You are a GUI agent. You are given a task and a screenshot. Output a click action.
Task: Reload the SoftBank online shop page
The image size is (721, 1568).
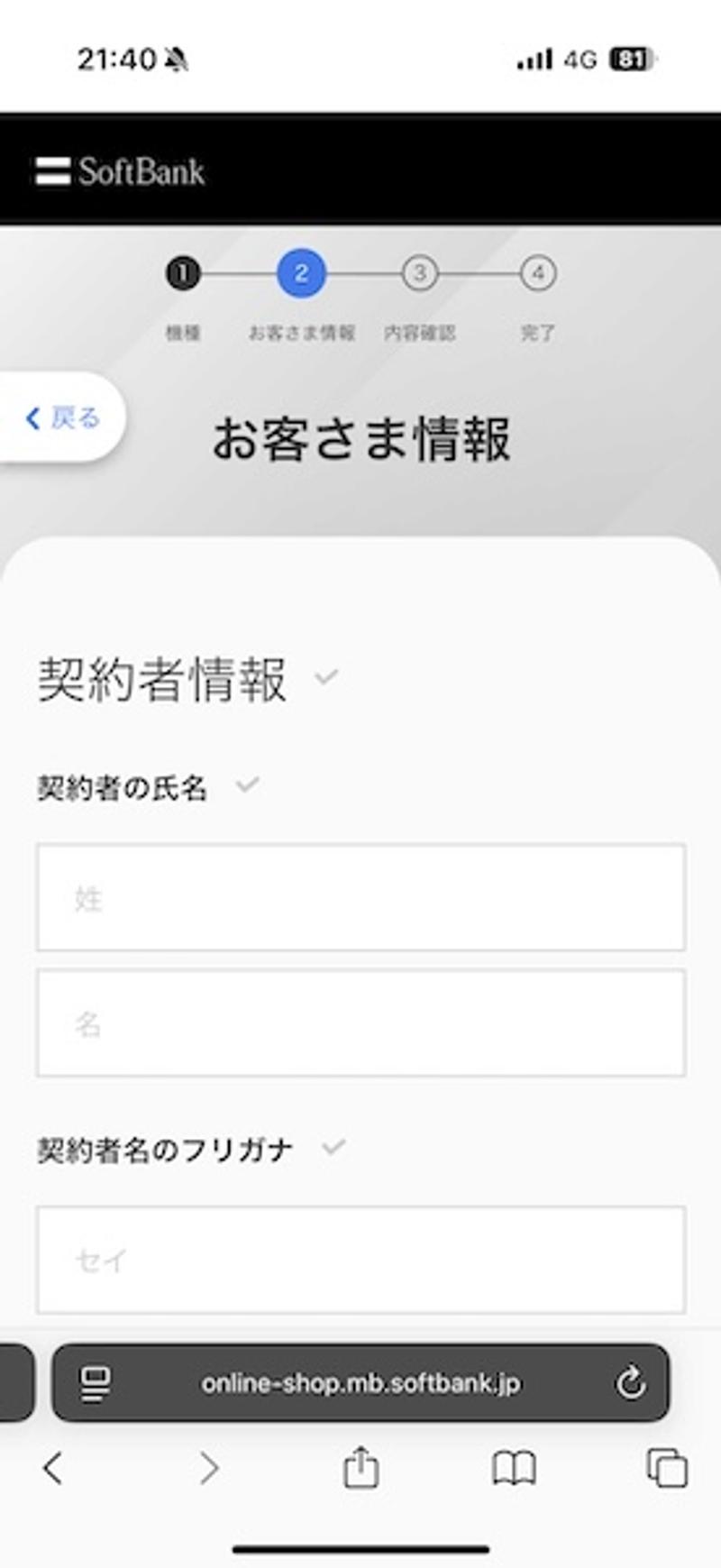630,1382
